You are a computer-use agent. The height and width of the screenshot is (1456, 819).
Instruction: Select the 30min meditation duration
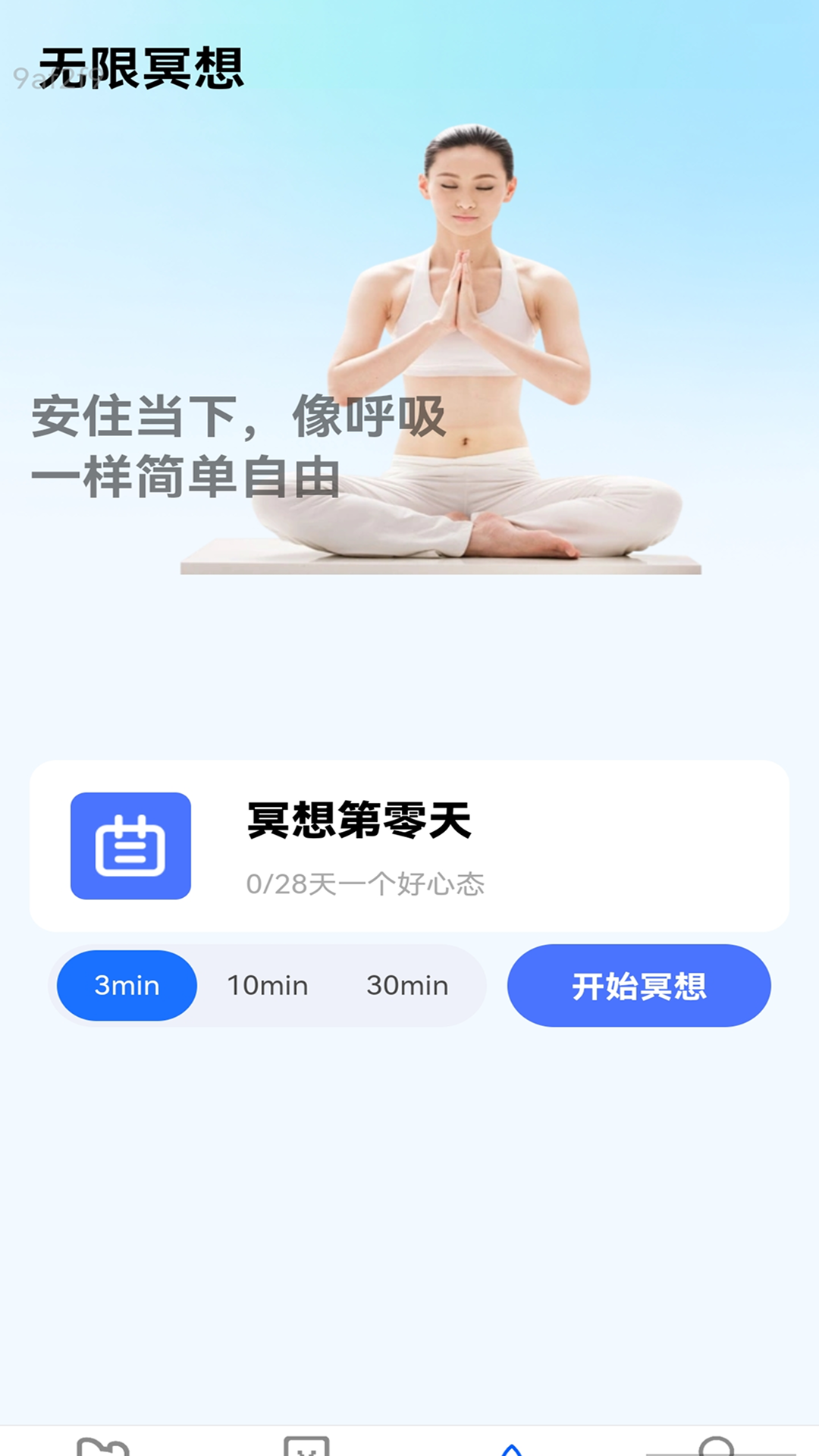(x=407, y=985)
